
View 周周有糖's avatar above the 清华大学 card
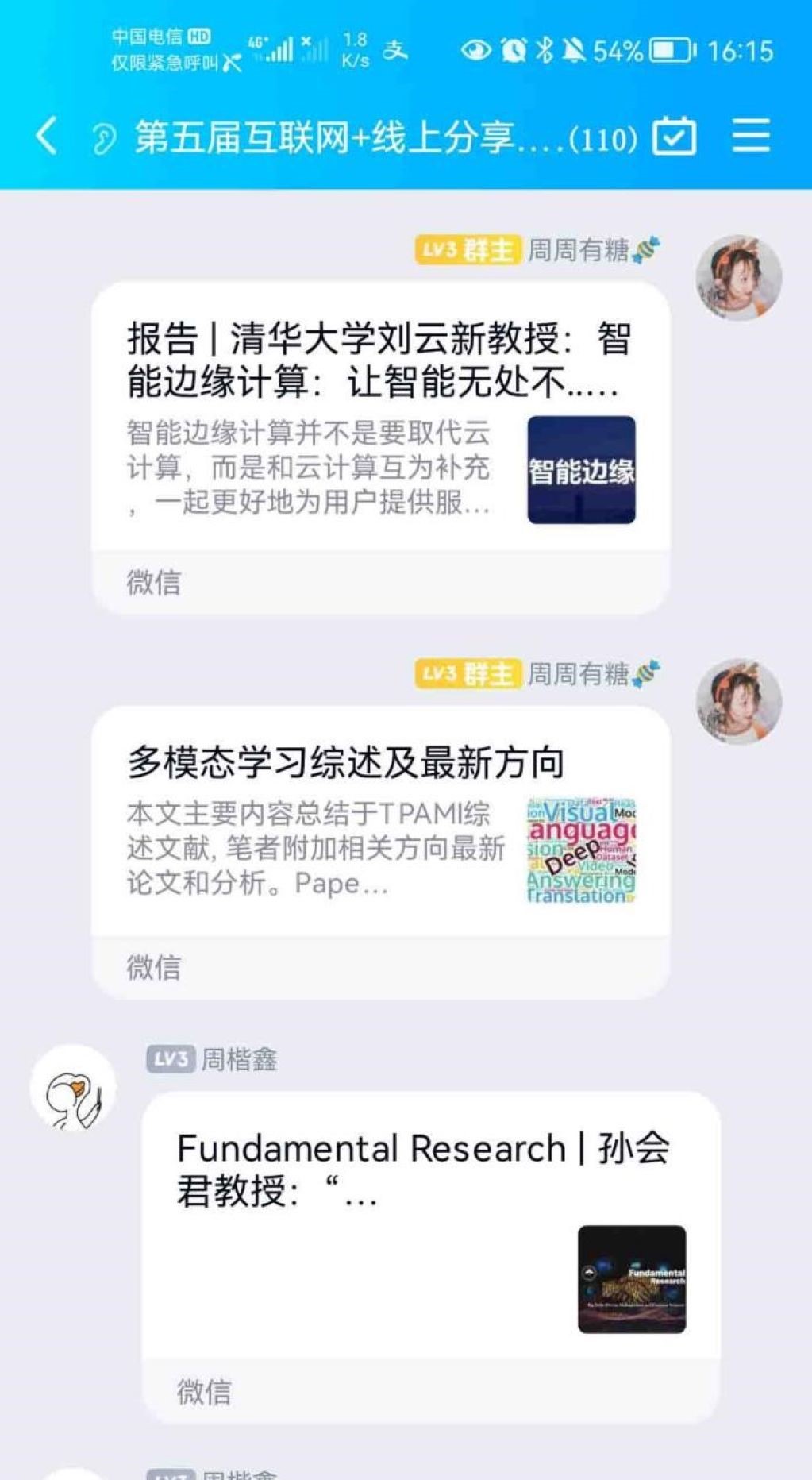point(738,277)
